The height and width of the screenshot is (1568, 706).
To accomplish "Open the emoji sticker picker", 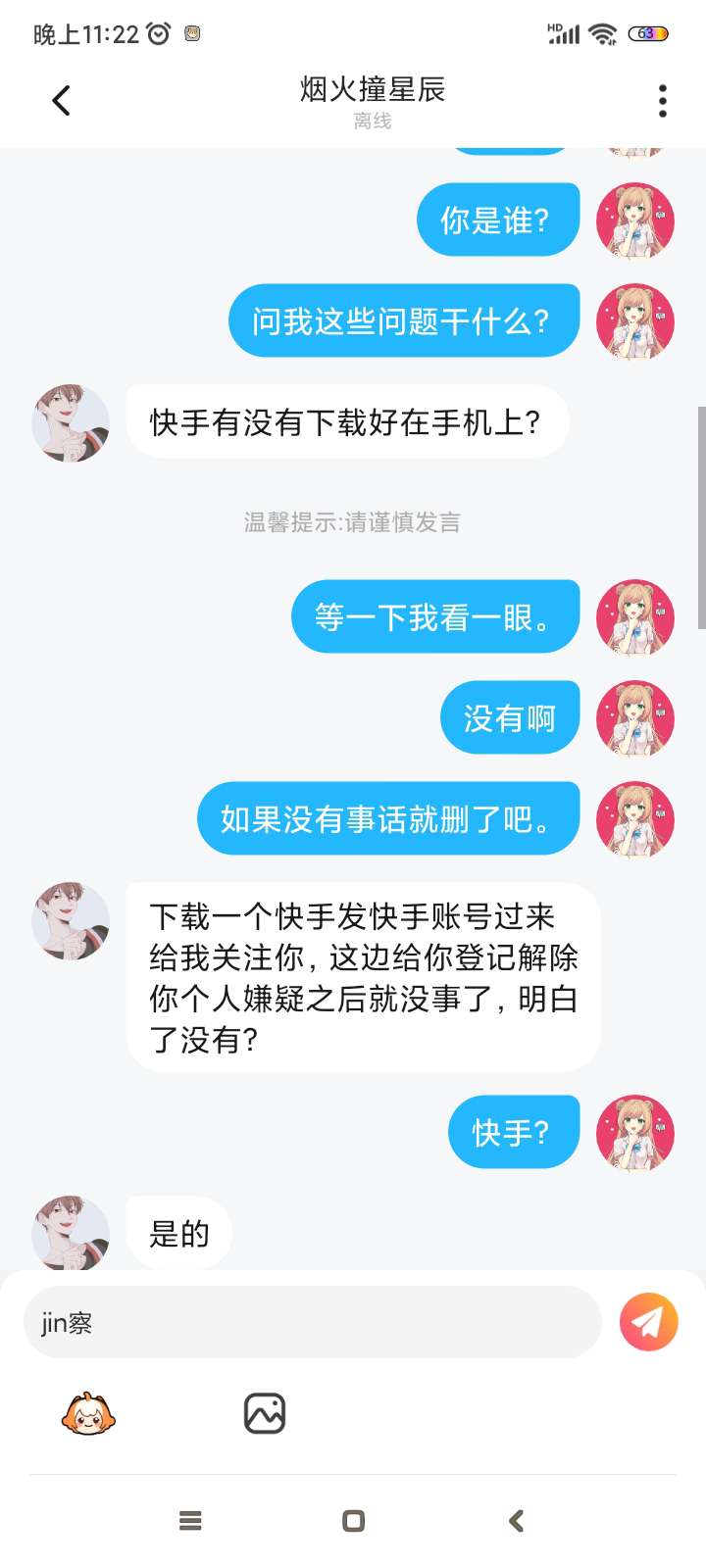I will coord(88,1413).
